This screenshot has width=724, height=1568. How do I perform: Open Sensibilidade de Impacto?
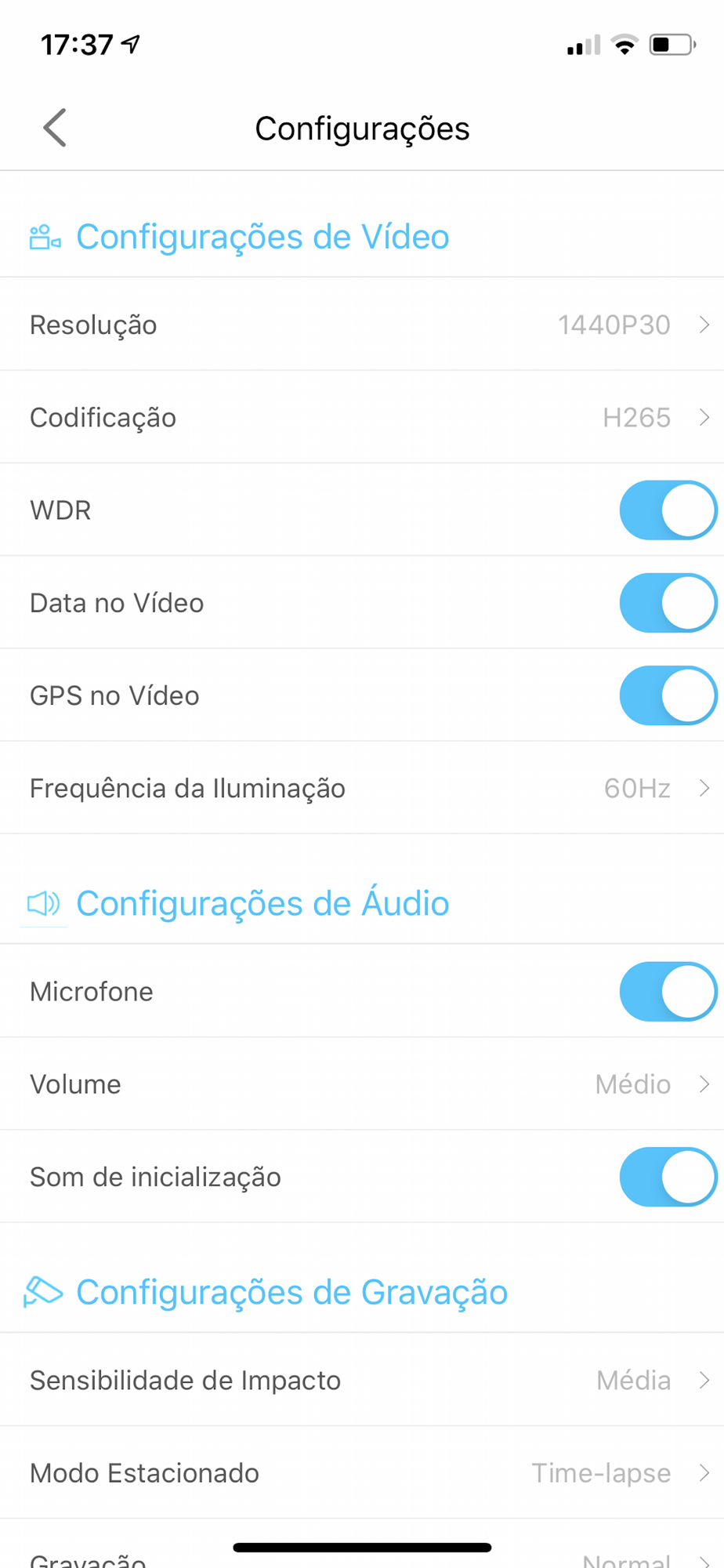tap(362, 1381)
